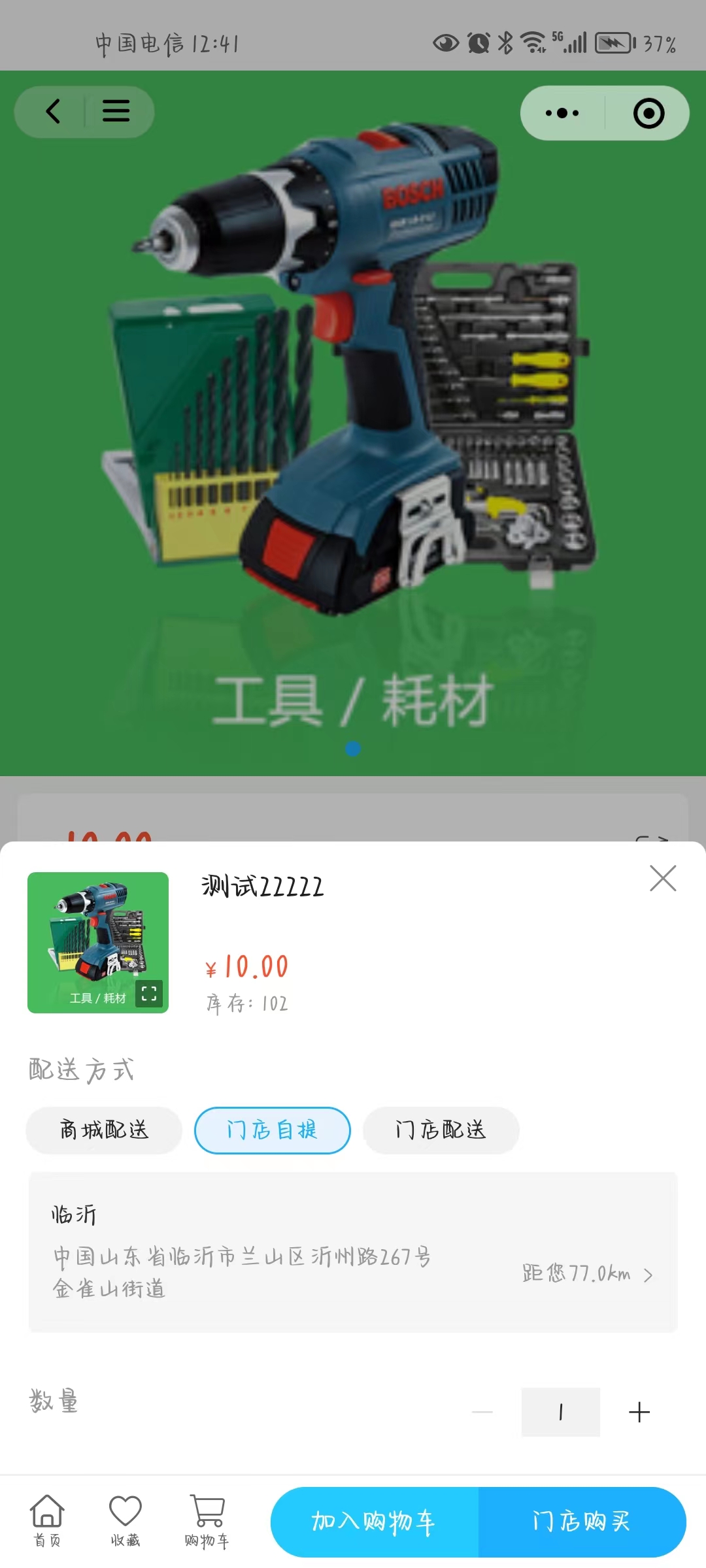Screen dimensions: 706x1568
Task: Dismiss the product options sheet
Action: coord(663,879)
